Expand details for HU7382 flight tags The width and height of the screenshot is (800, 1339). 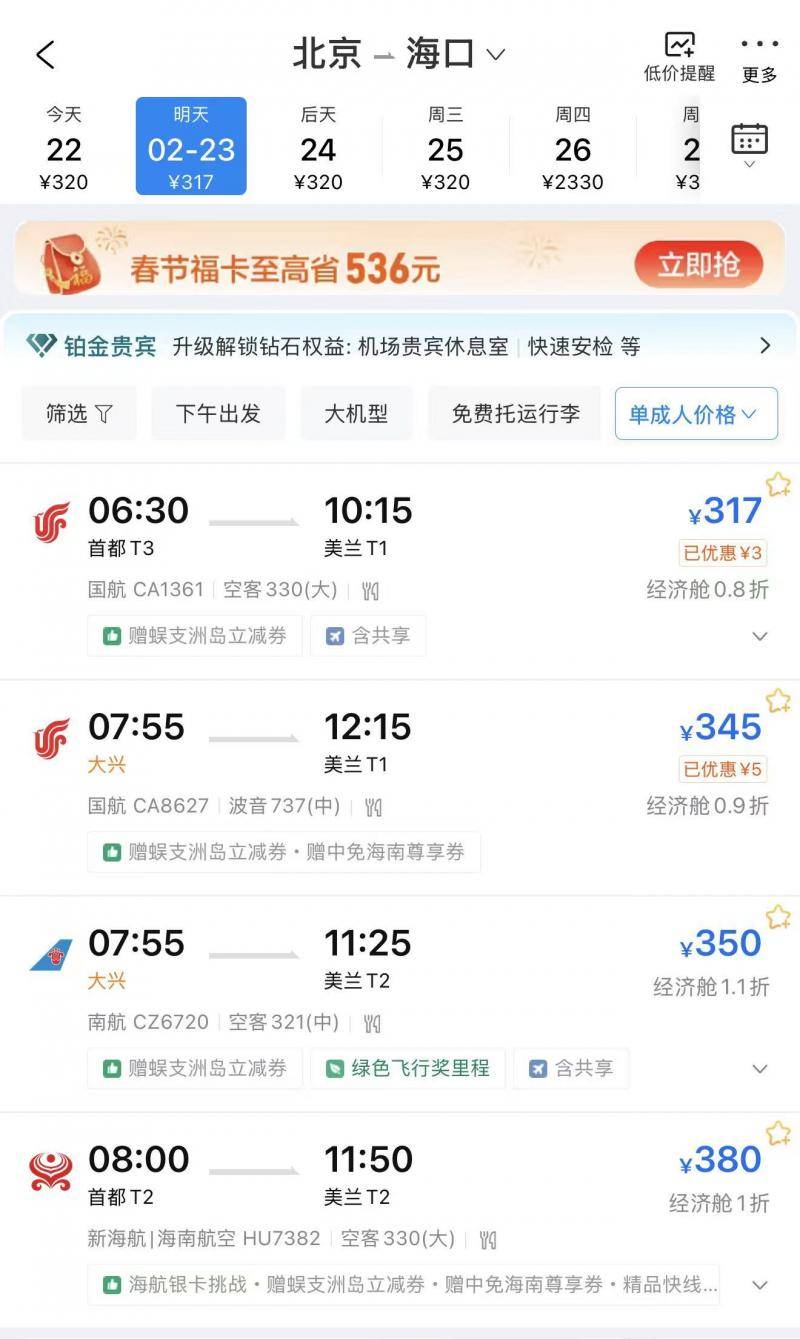pos(760,1285)
